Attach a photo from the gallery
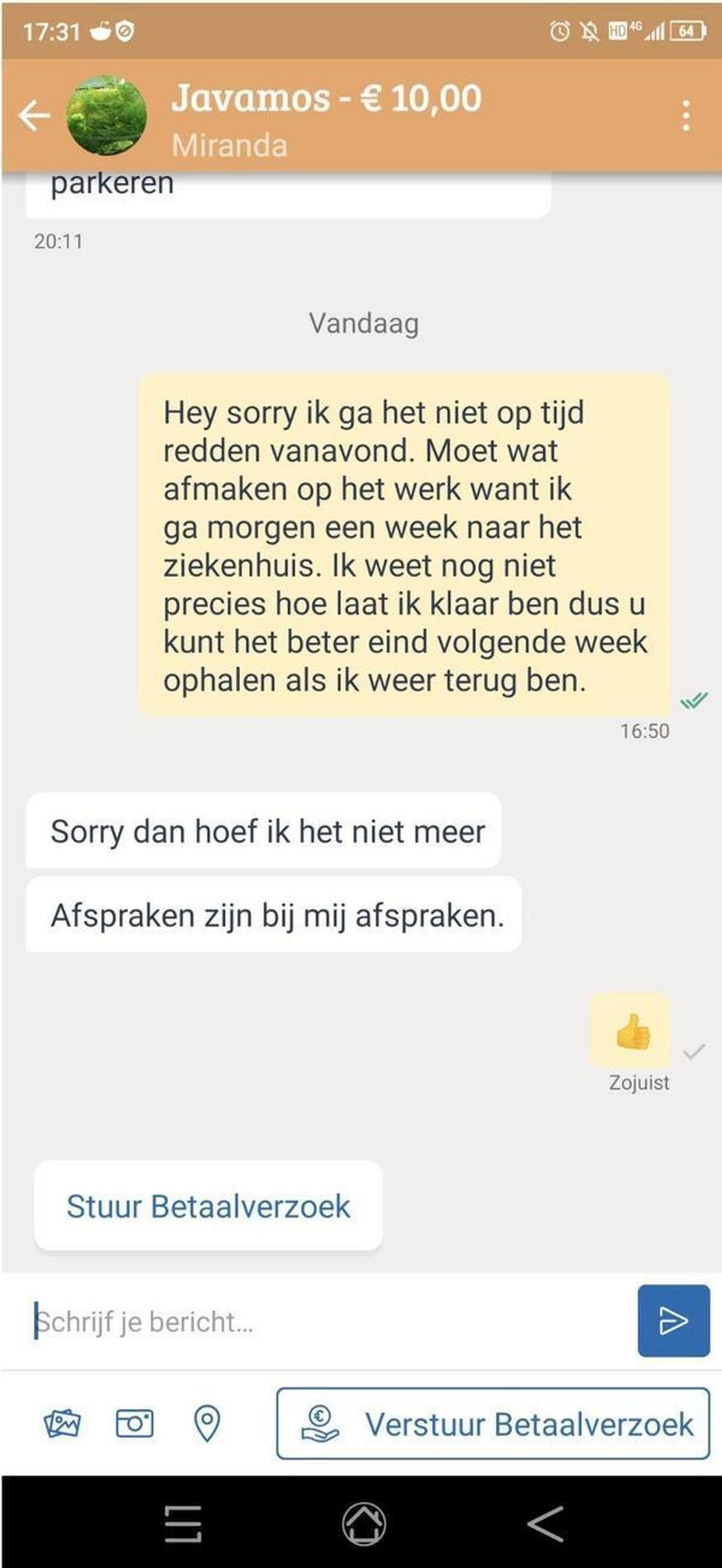This screenshot has width=722, height=1568. 61,1424
